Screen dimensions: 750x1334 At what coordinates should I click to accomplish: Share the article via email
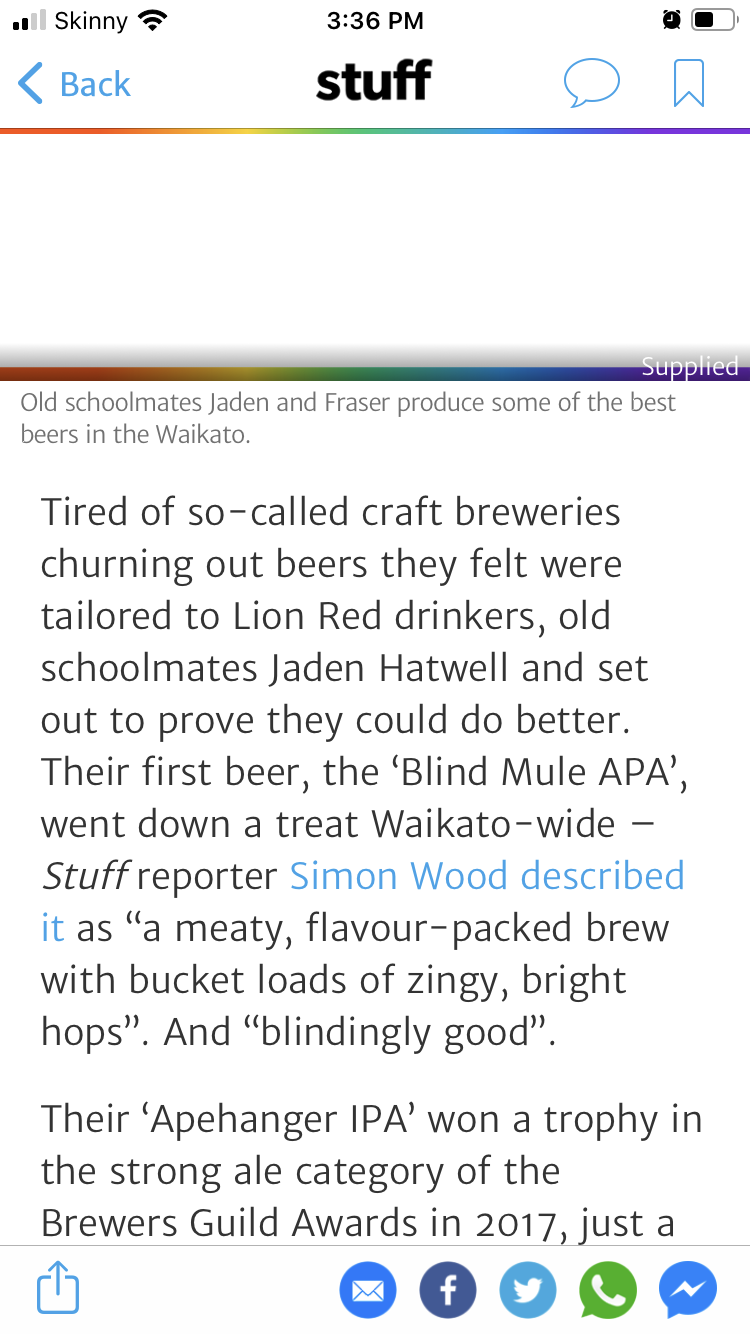tap(368, 1290)
